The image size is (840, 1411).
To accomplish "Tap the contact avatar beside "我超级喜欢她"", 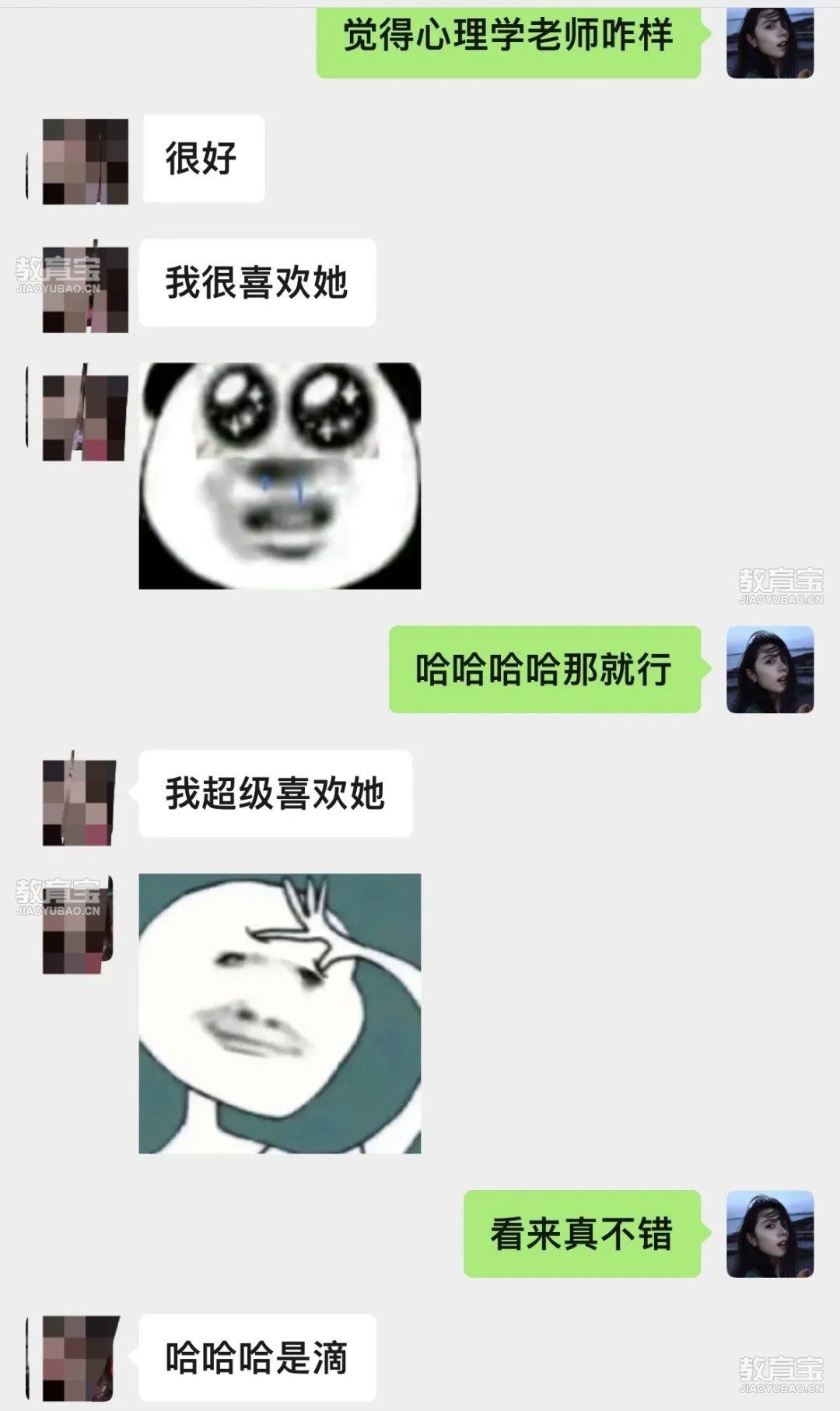I will click(79, 803).
